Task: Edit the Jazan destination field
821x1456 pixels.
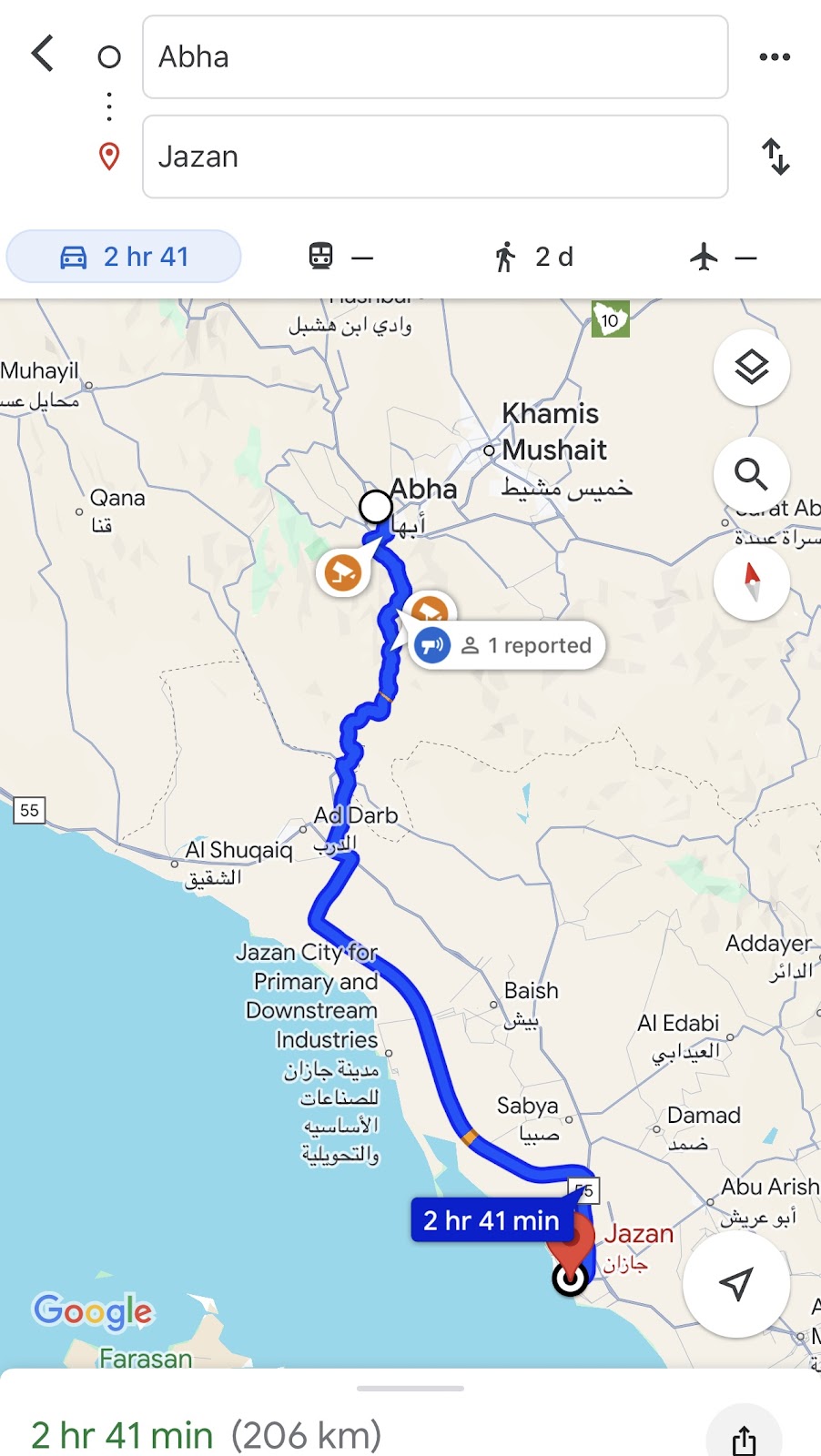Action: (434, 157)
